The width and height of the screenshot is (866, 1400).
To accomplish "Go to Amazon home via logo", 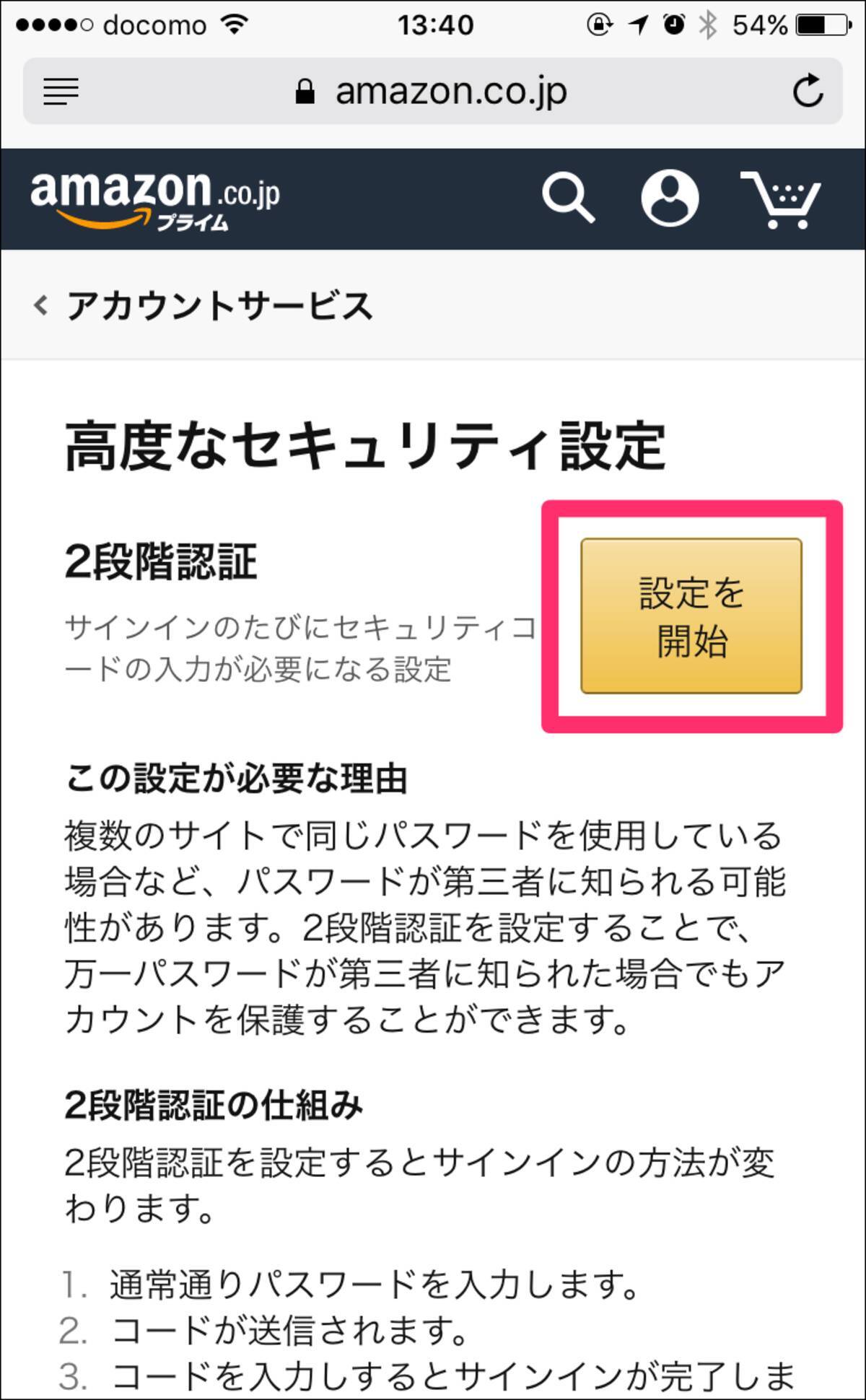I will point(154,200).
